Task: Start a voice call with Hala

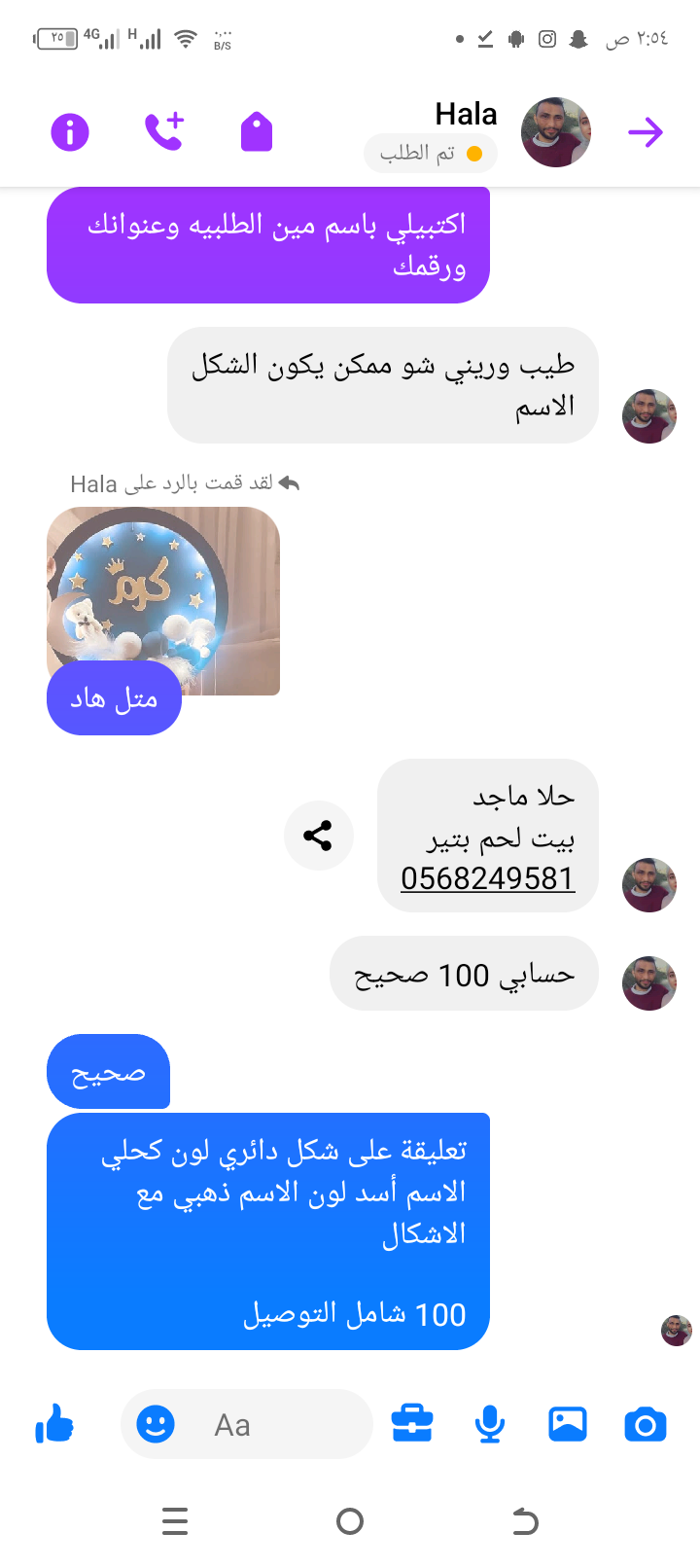Action: (x=163, y=131)
